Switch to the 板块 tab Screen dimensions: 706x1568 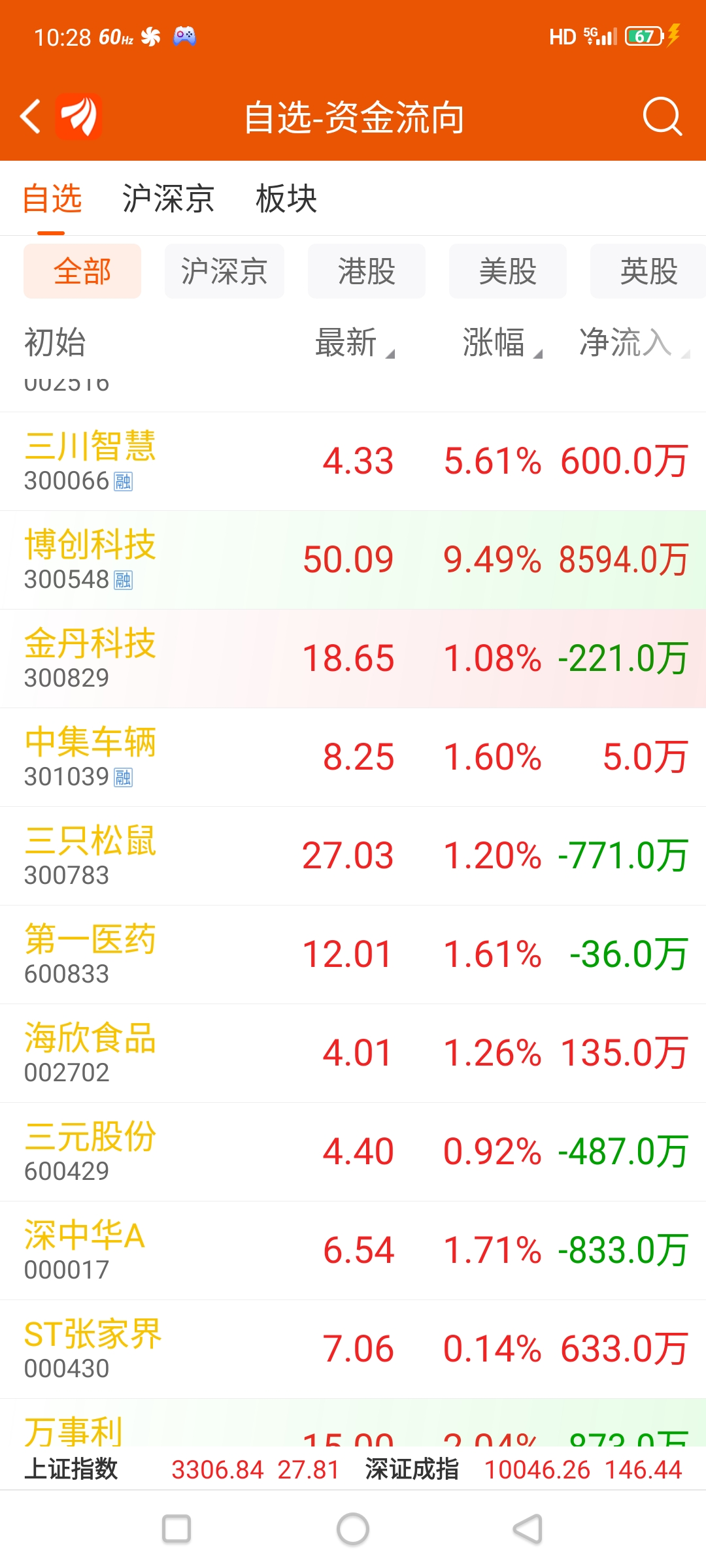(x=286, y=199)
